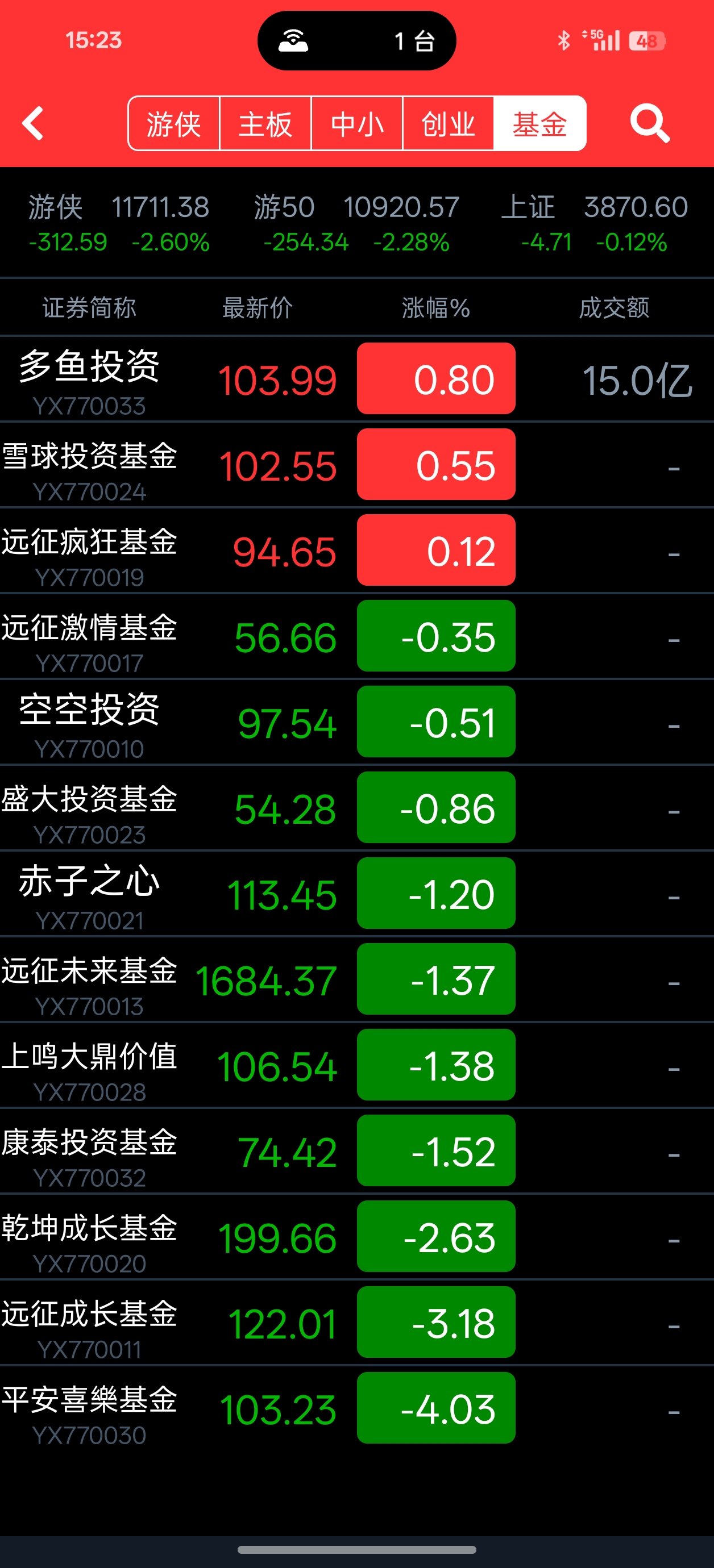The image size is (714, 1568).
Task: Open the 游侠 index quote at top
Action: point(119,223)
